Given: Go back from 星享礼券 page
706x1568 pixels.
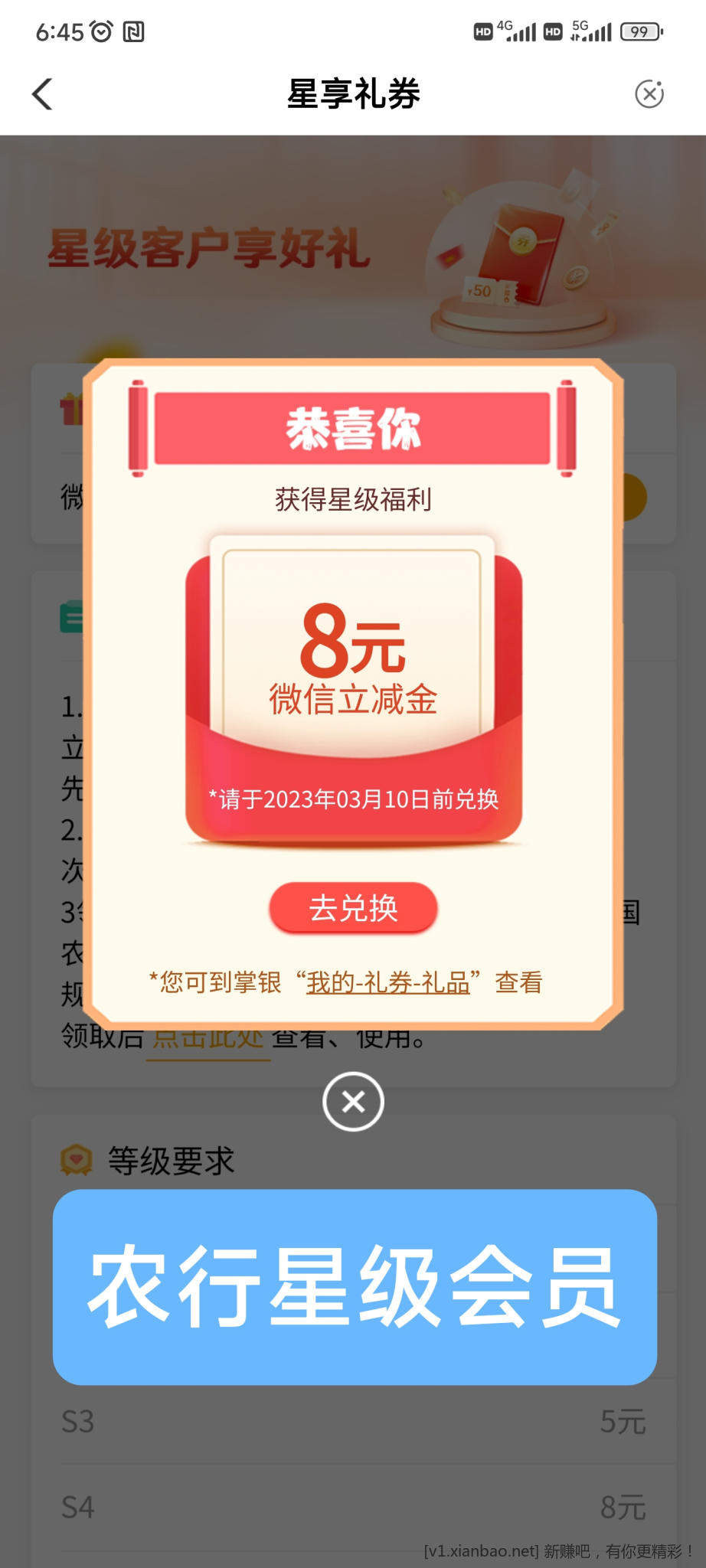Looking at the screenshot, I should click(43, 94).
